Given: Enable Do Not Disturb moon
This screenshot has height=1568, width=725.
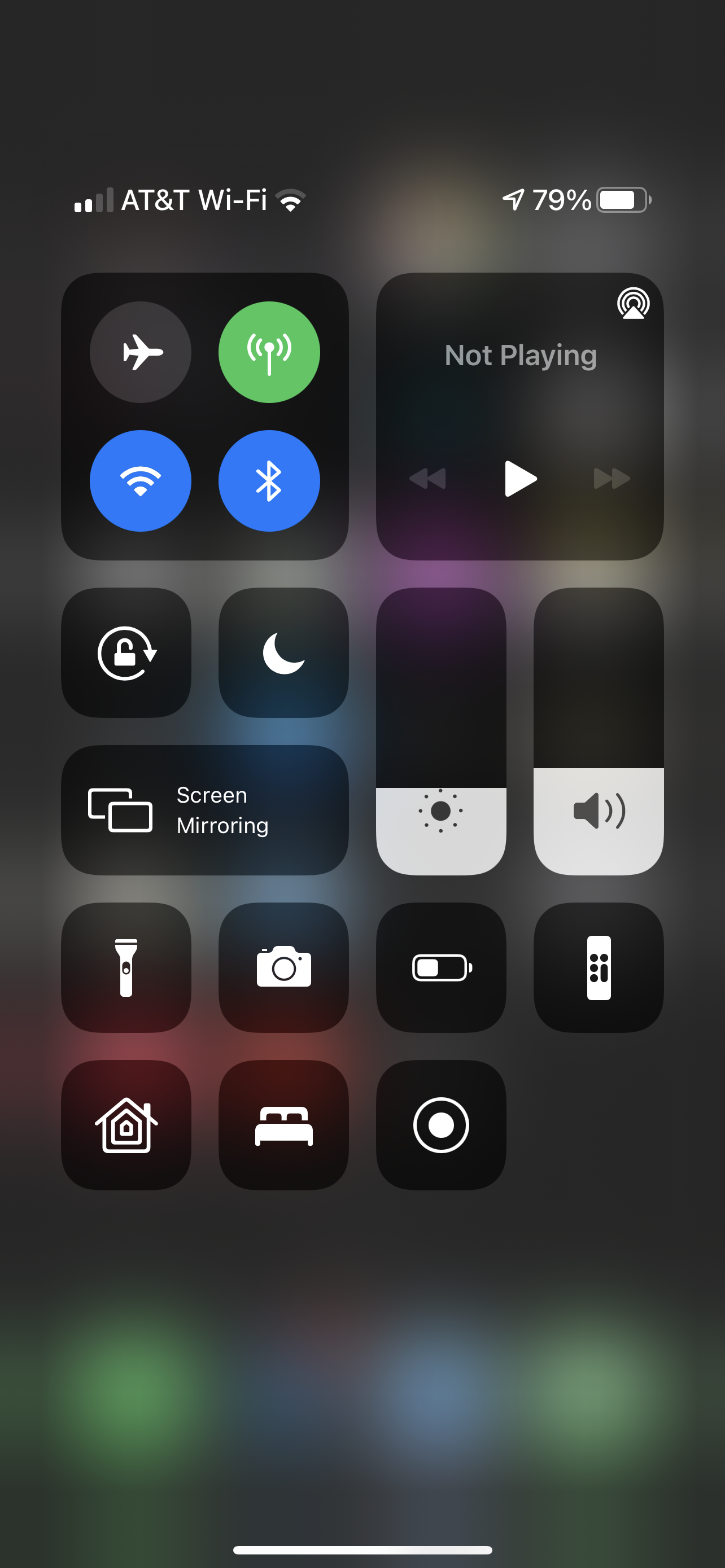Looking at the screenshot, I should point(283,652).
